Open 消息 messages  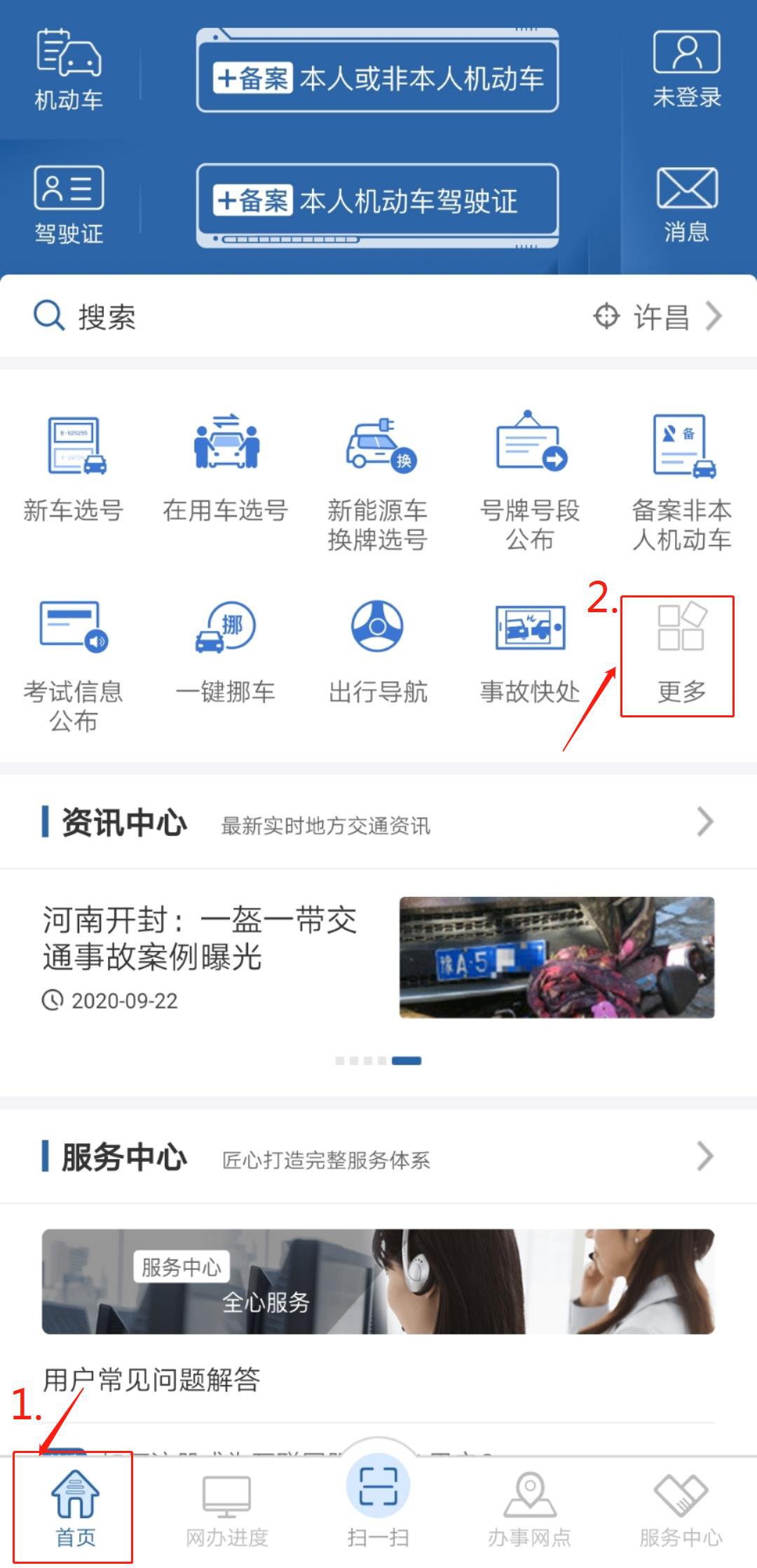[686, 205]
